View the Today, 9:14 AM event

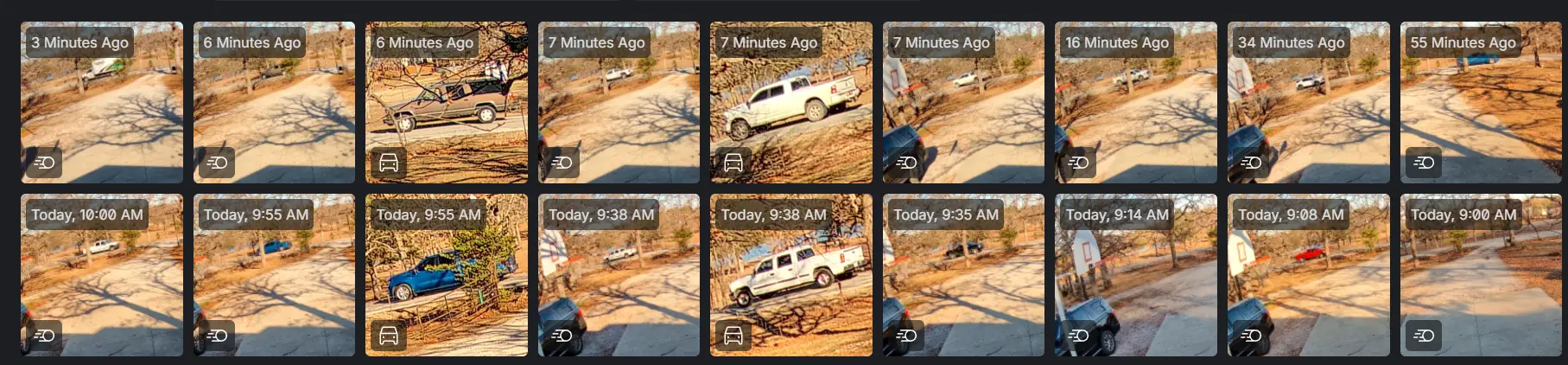pyautogui.click(x=1135, y=275)
